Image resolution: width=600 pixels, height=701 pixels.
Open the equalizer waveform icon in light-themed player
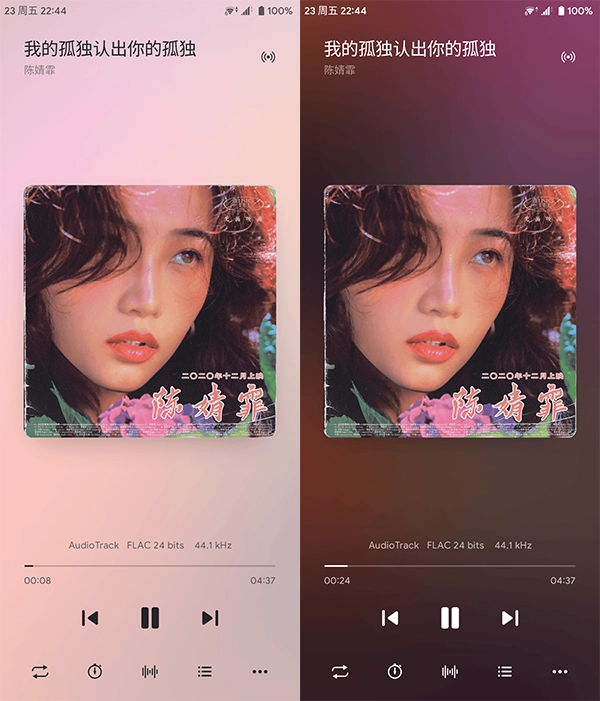pyautogui.click(x=150, y=672)
